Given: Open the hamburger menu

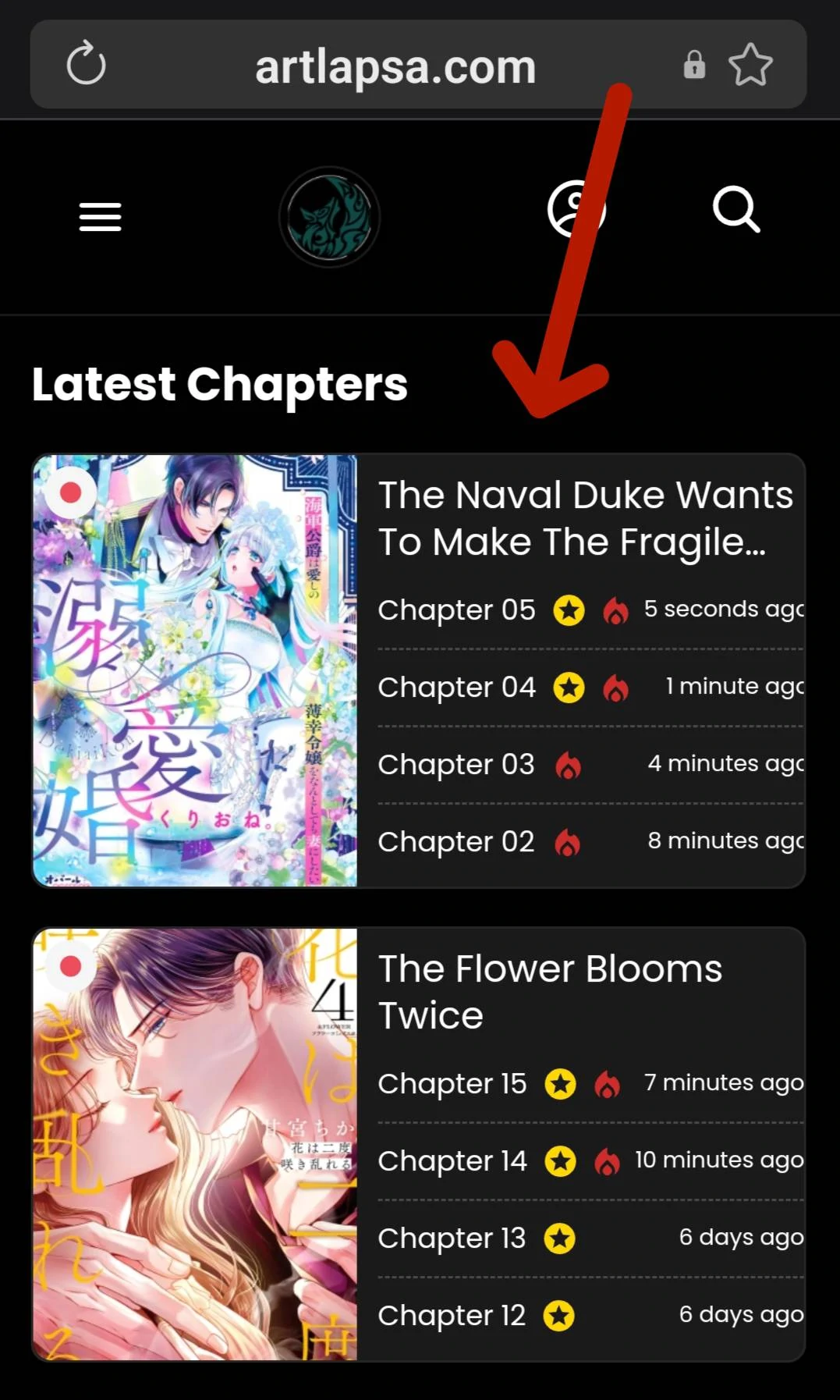Looking at the screenshot, I should point(100,217).
